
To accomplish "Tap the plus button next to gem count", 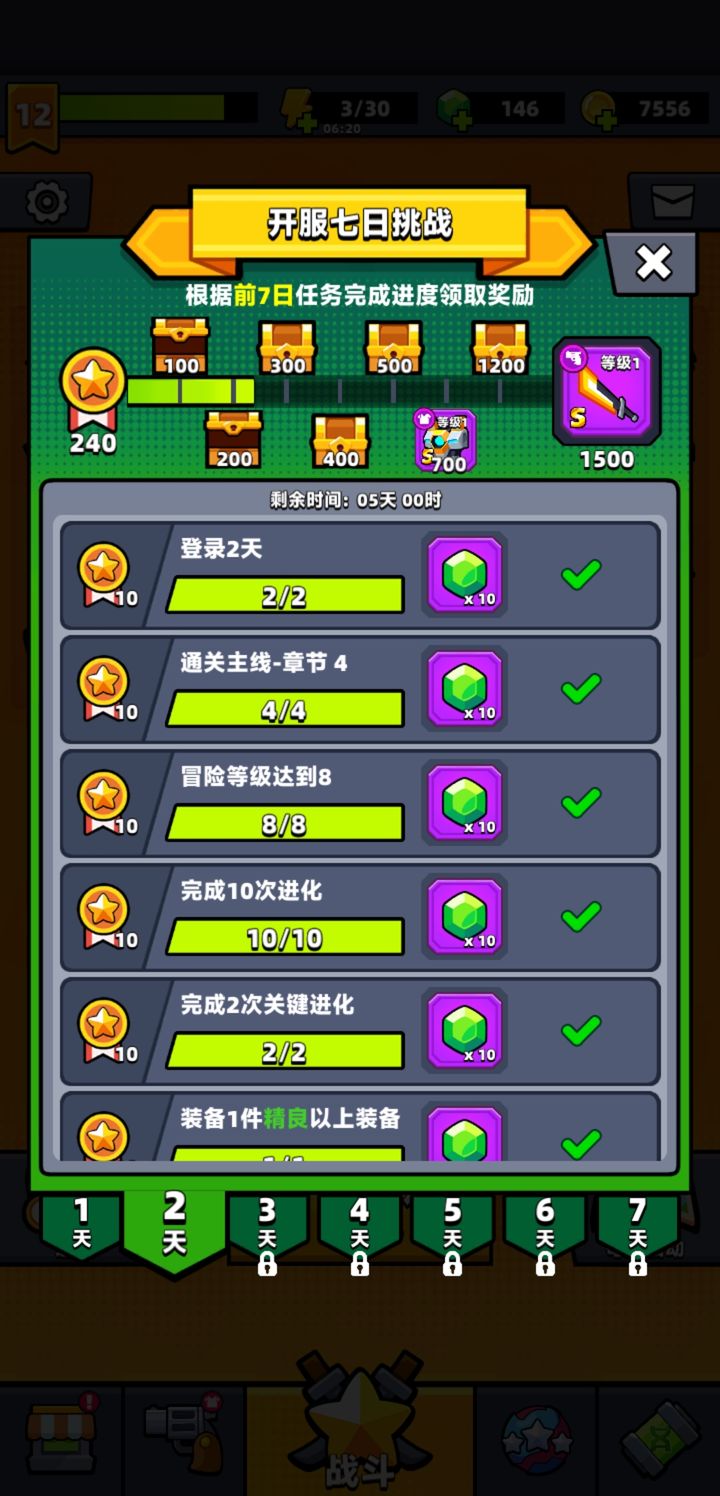I will tap(464, 118).
